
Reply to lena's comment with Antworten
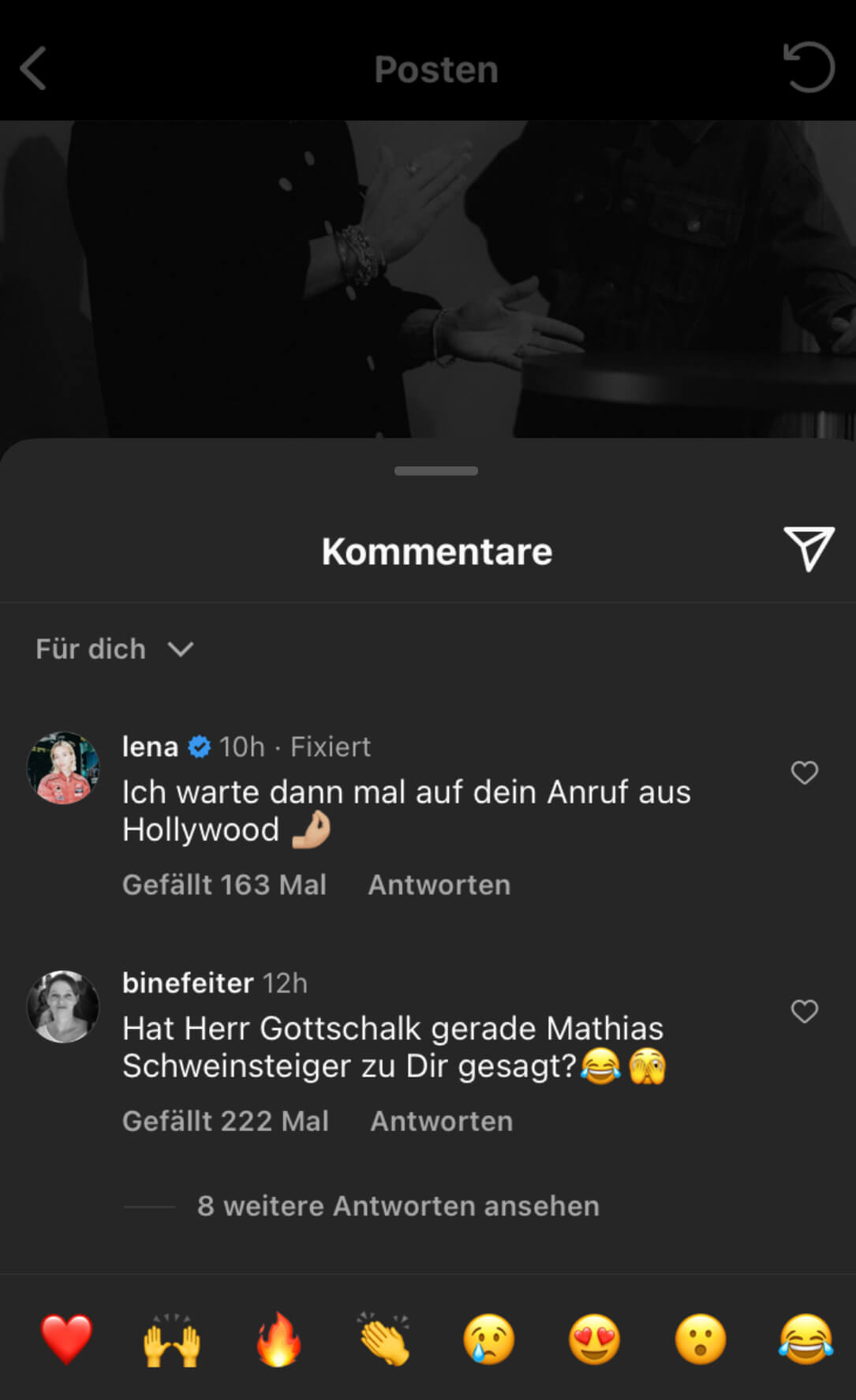point(439,885)
